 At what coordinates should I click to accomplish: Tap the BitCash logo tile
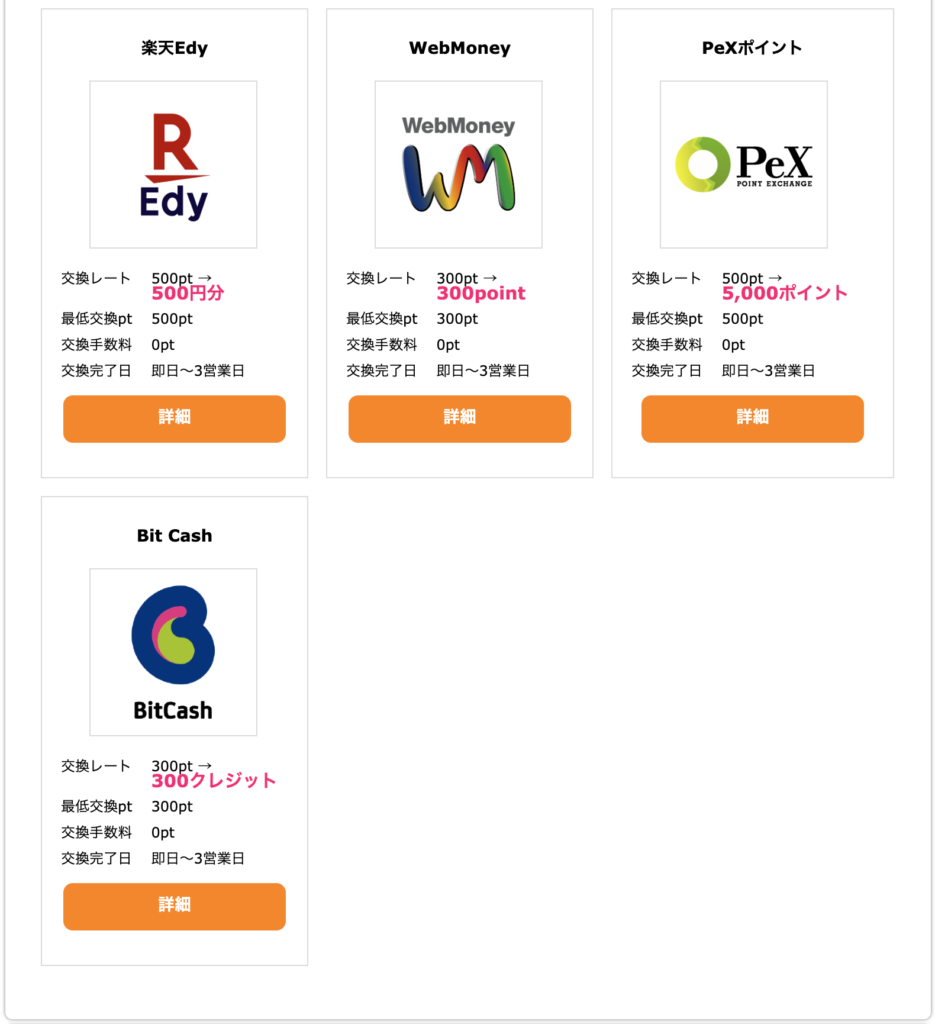173,652
